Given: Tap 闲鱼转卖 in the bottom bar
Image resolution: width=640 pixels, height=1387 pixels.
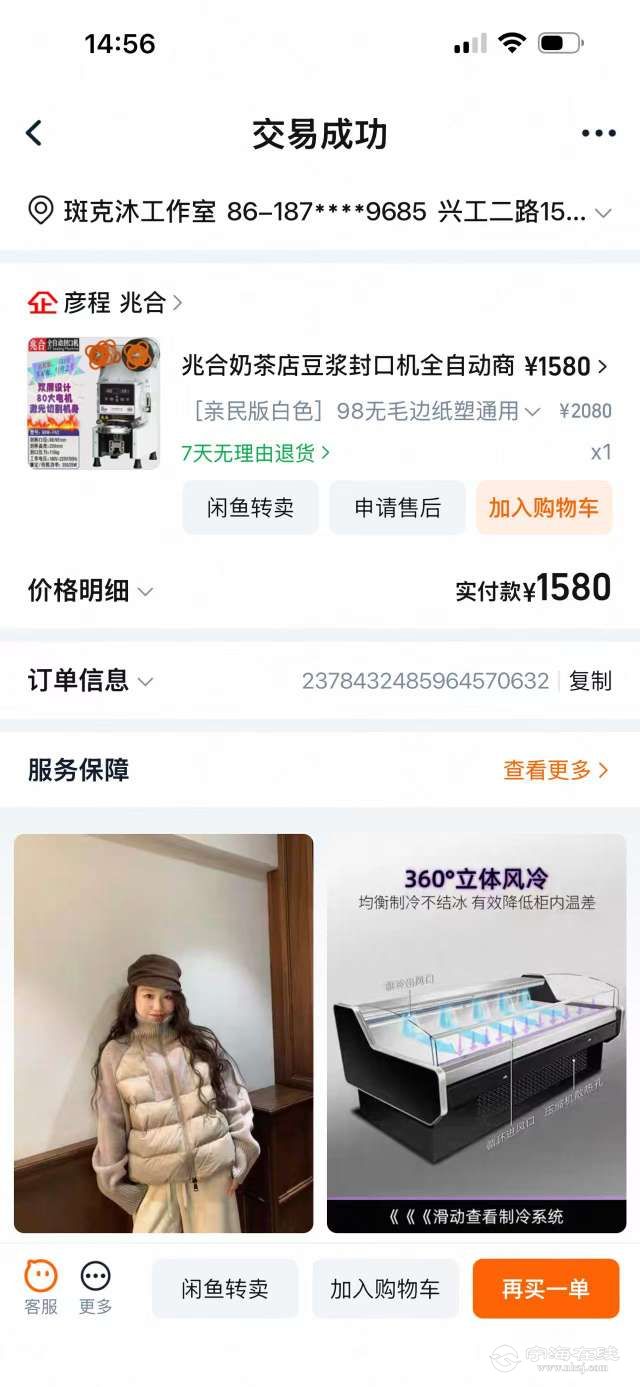Looking at the screenshot, I should [225, 1289].
